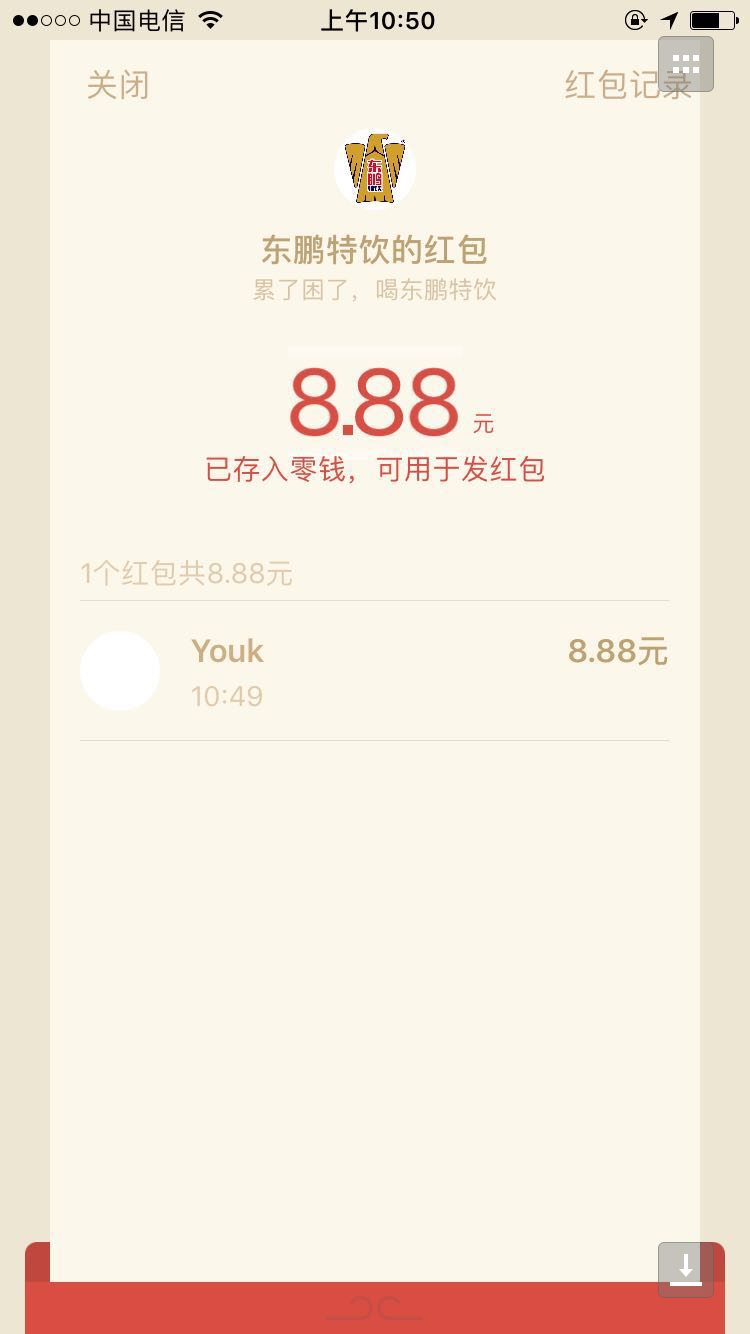The image size is (750, 1334).
Task: Open the grid menu icon overlay
Action: point(686,64)
